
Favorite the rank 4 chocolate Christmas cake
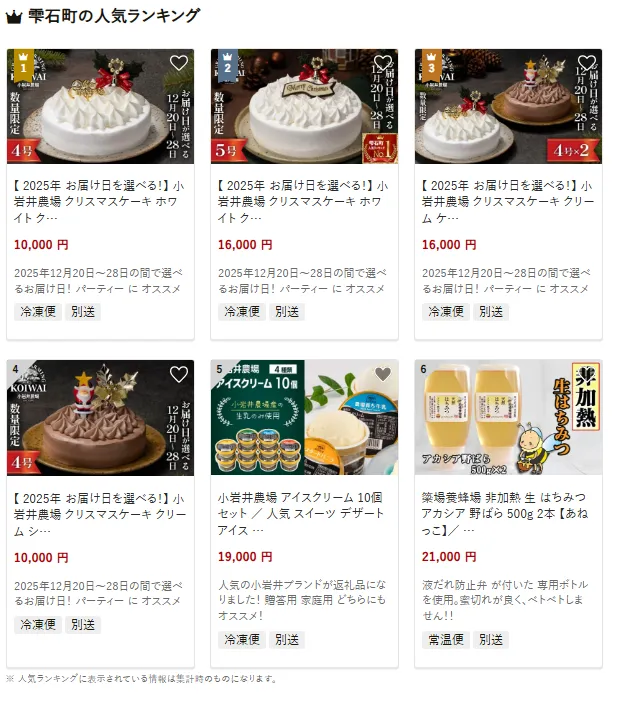pos(179,374)
